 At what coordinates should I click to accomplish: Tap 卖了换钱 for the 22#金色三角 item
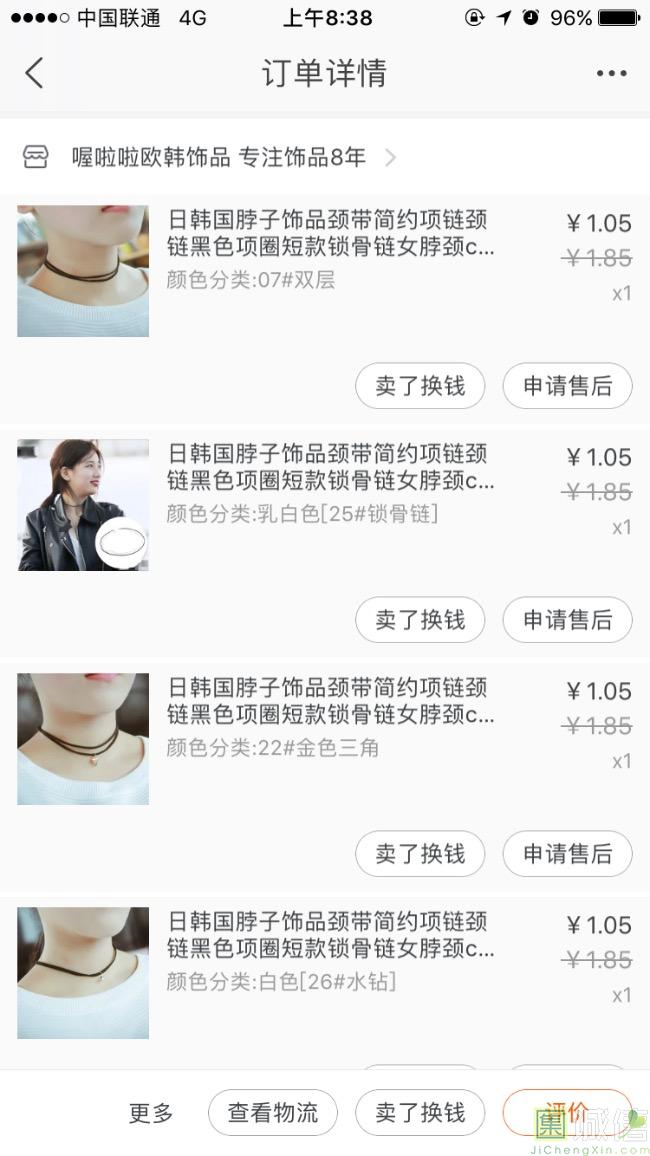(x=420, y=854)
